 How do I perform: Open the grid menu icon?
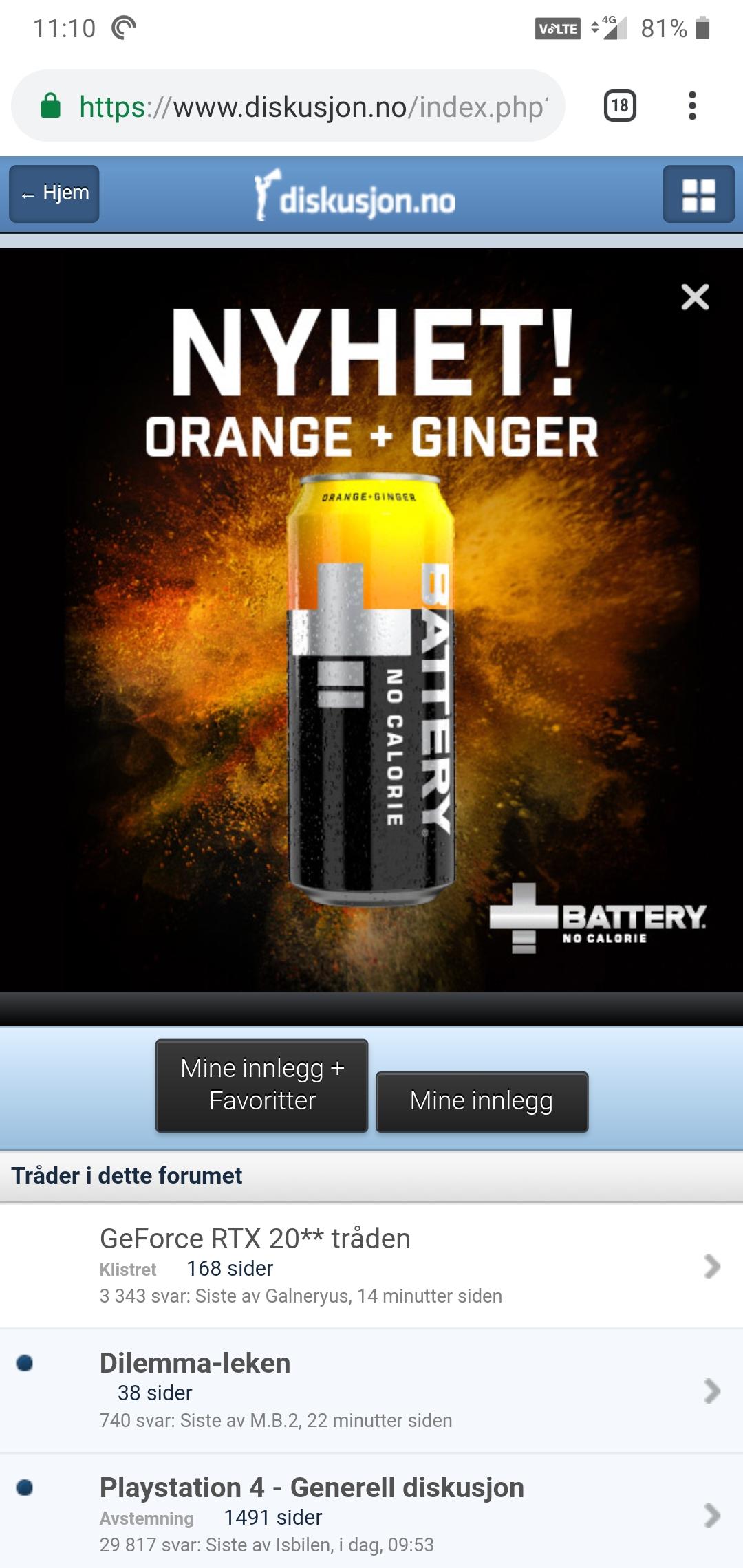point(698,194)
